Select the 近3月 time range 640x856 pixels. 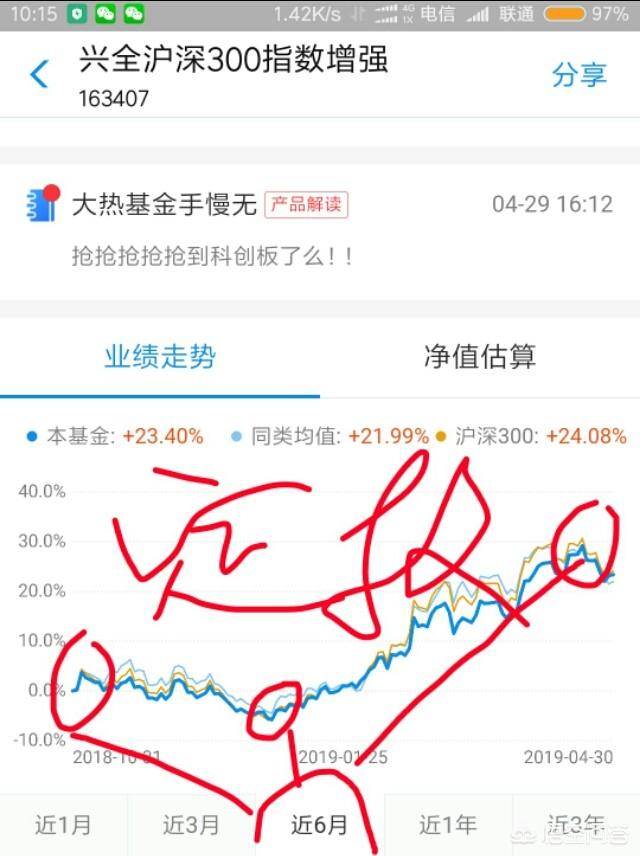191,825
